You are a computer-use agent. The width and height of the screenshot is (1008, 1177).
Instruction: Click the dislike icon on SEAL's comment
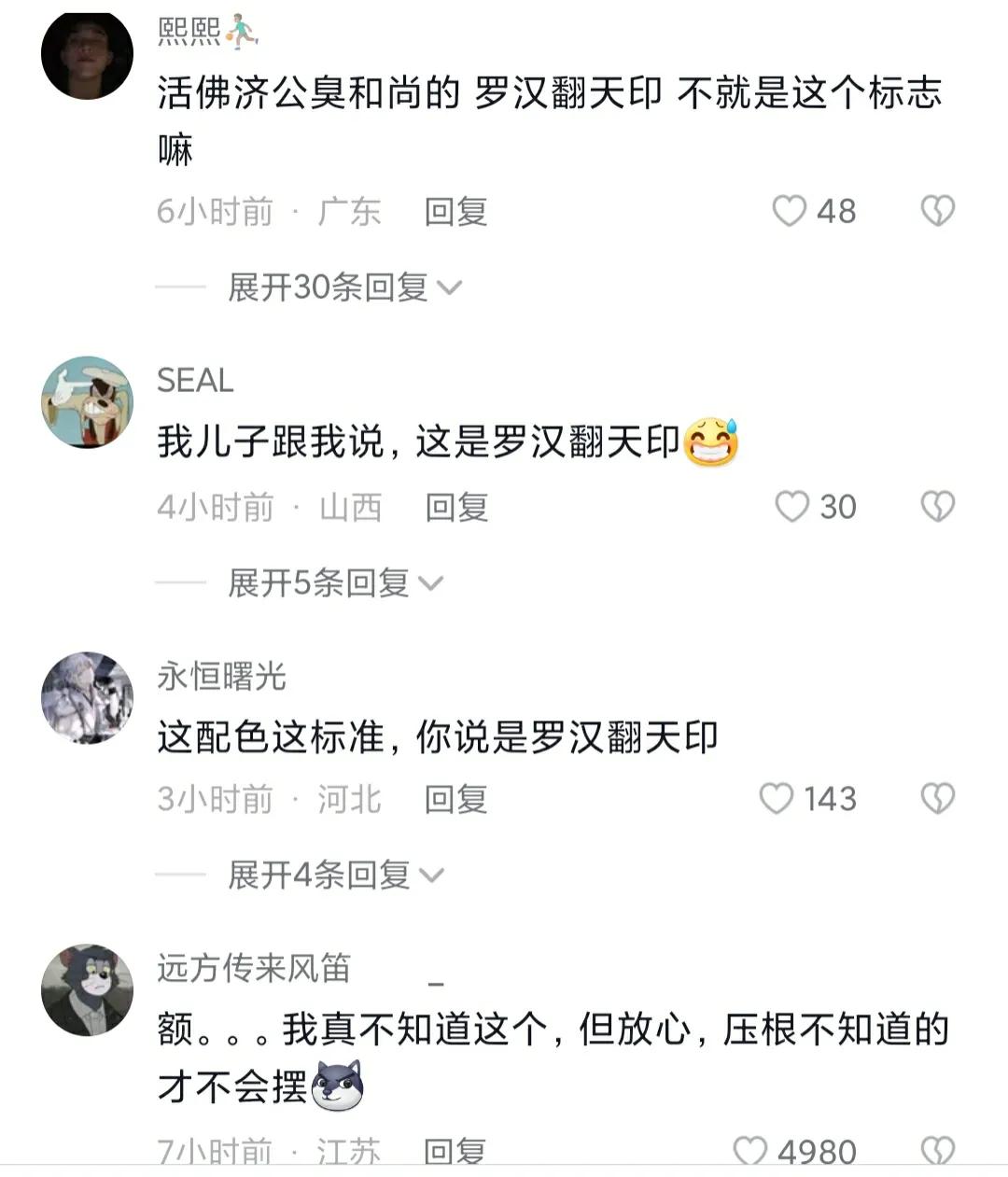(x=937, y=507)
